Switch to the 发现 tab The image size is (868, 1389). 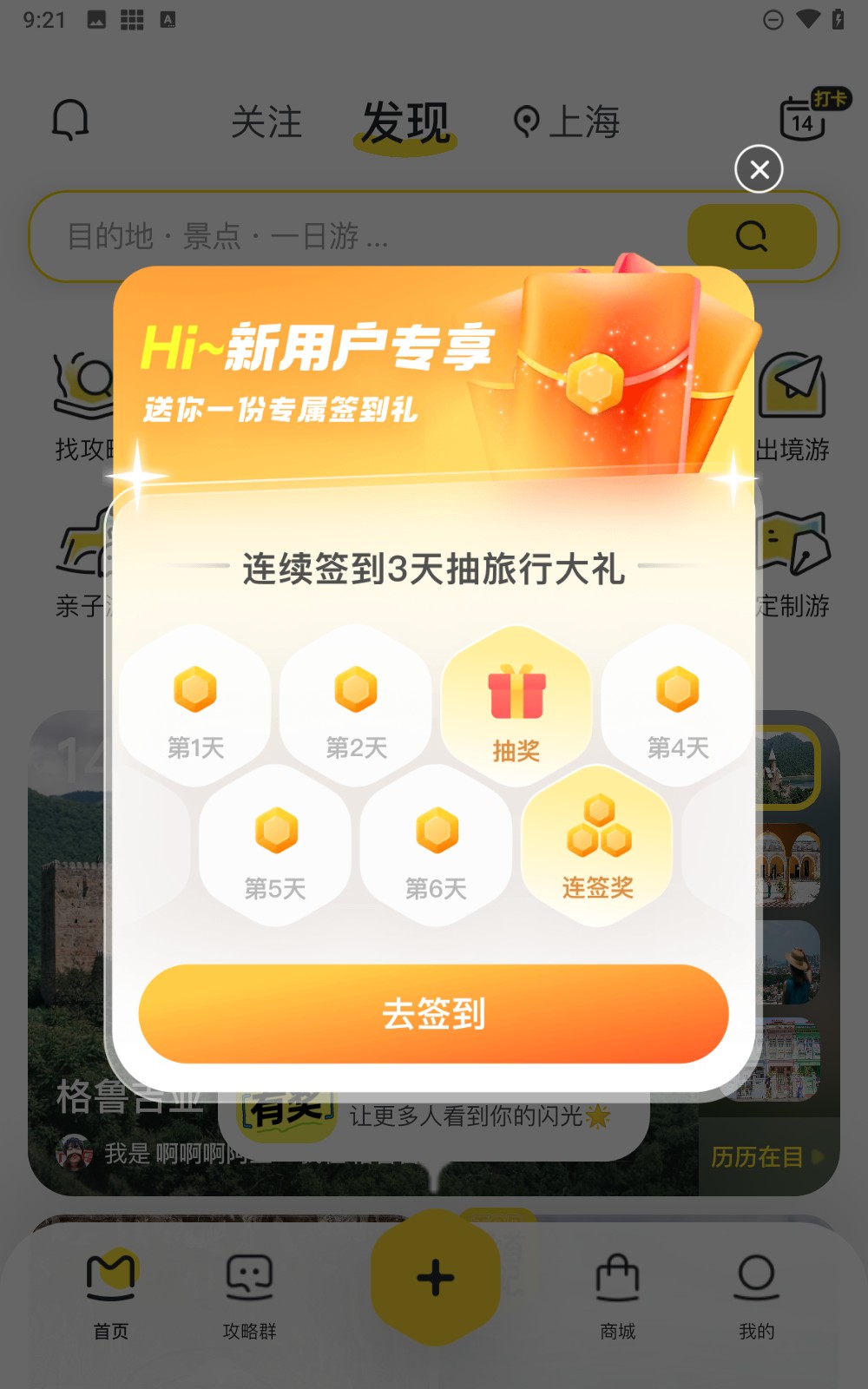click(404, 122)
